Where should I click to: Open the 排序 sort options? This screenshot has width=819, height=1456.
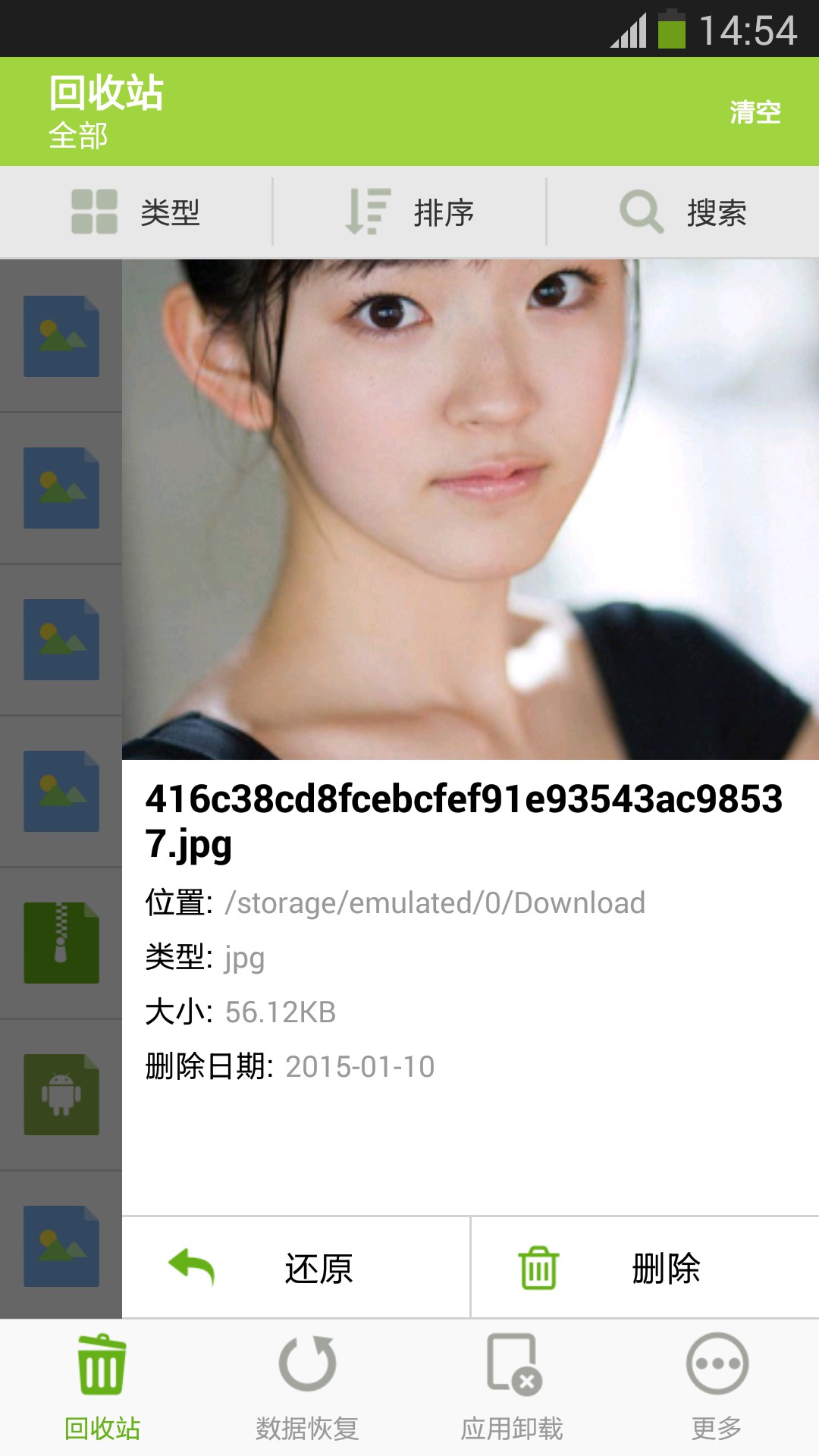[409, 212]
